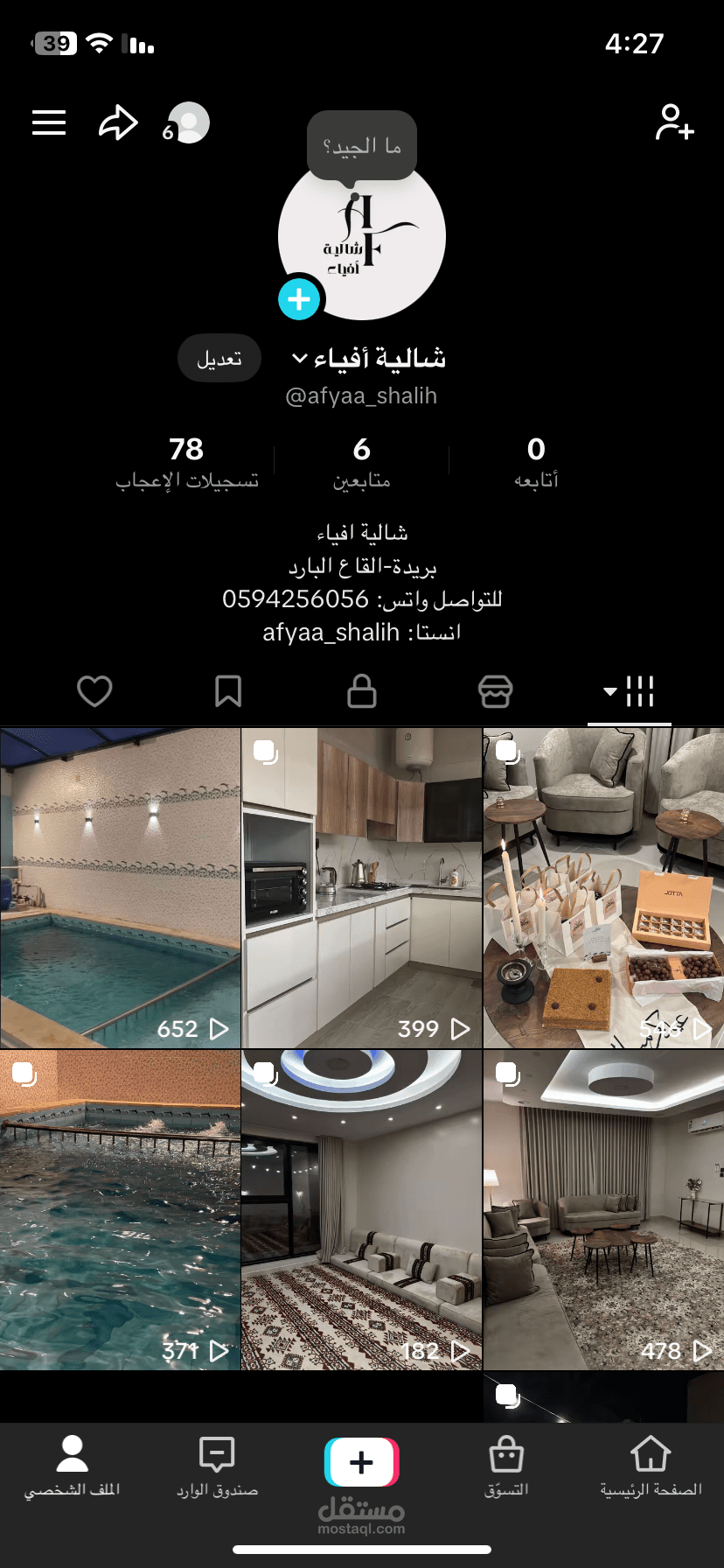Screen dimensions: 724x1568
Task: Switch to the saved bookmarks tab
Action: 228,691
